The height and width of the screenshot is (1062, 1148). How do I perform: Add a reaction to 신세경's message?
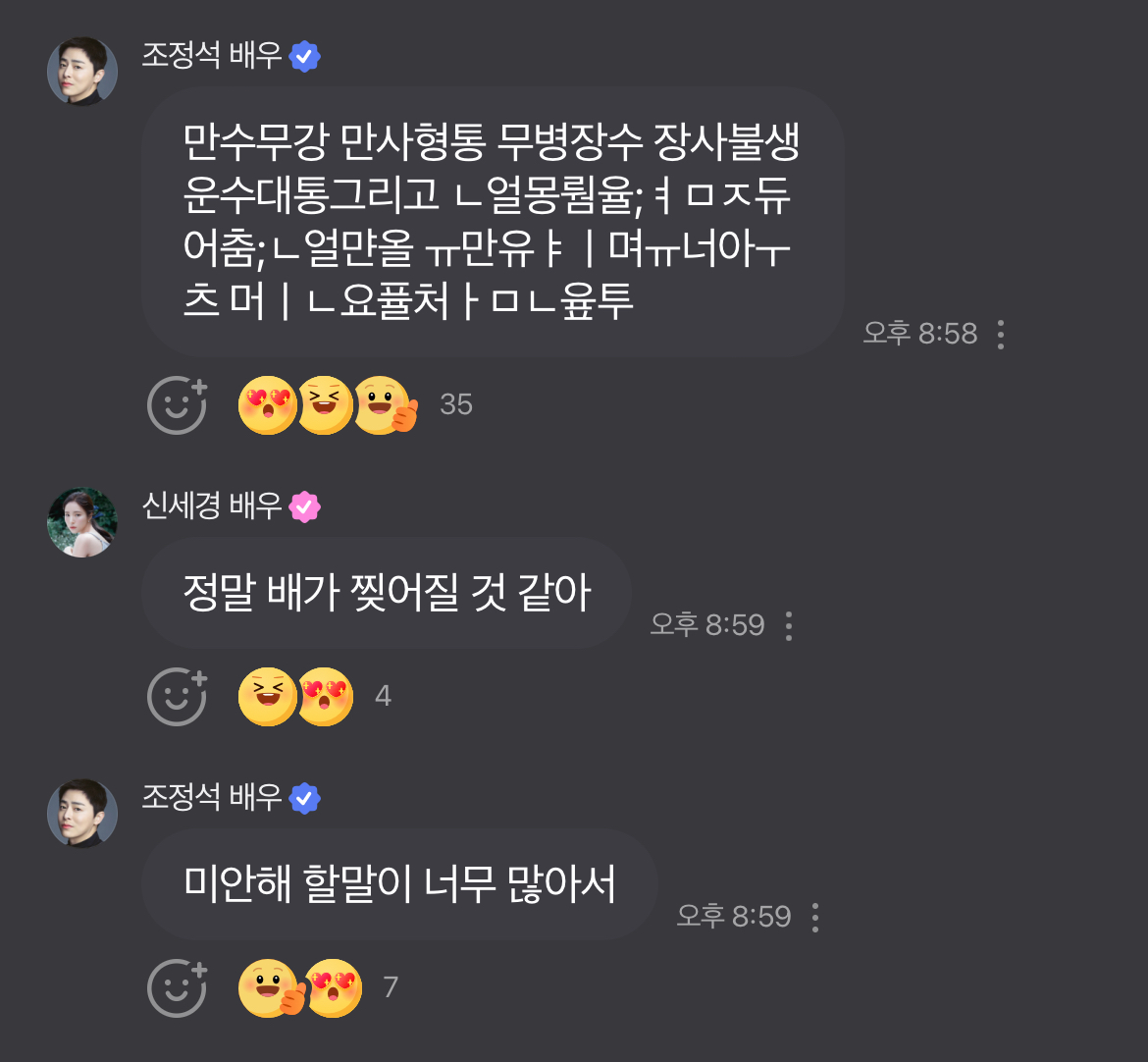point(178,697)
